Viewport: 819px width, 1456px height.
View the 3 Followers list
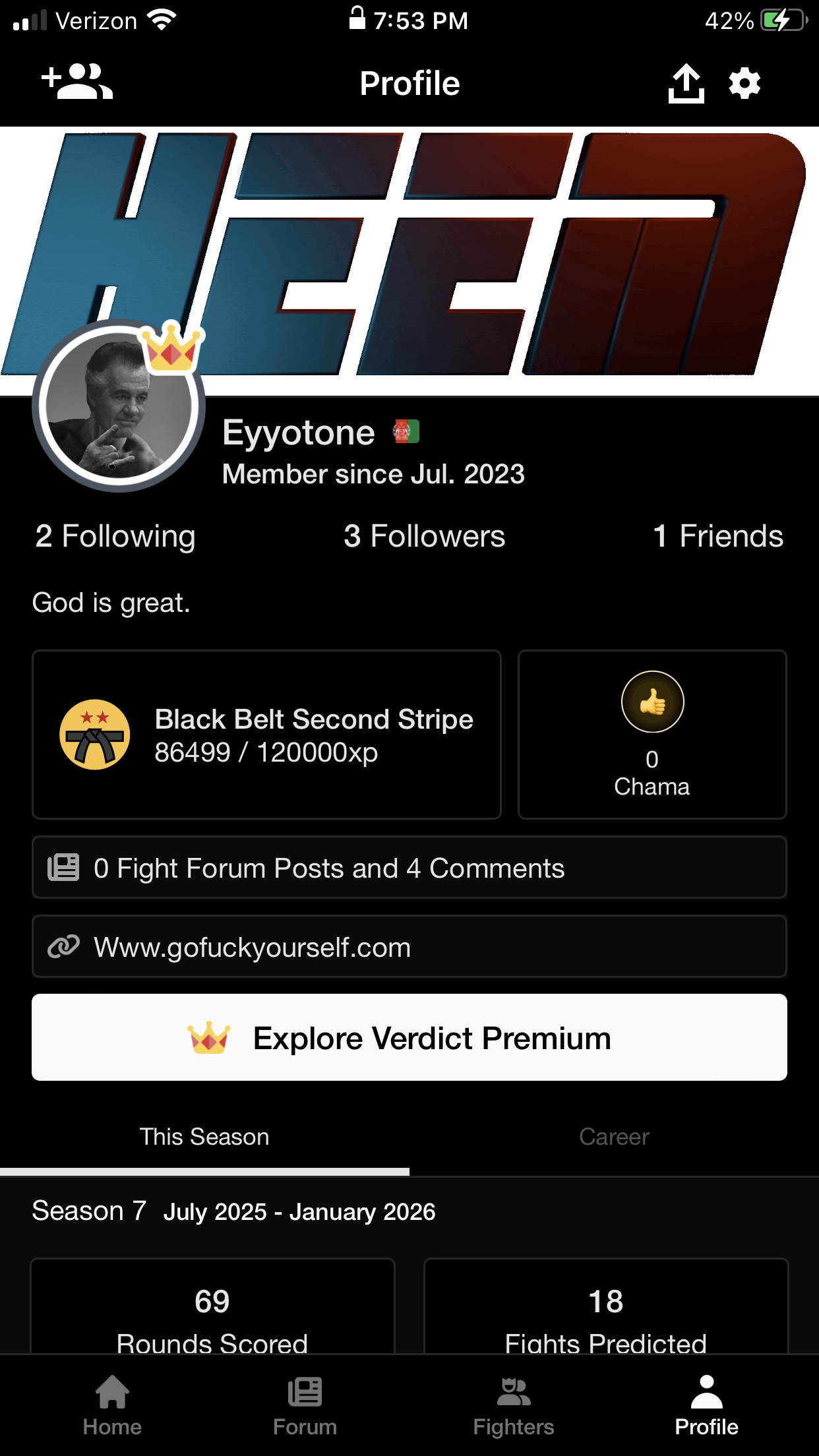click(424, 536)
